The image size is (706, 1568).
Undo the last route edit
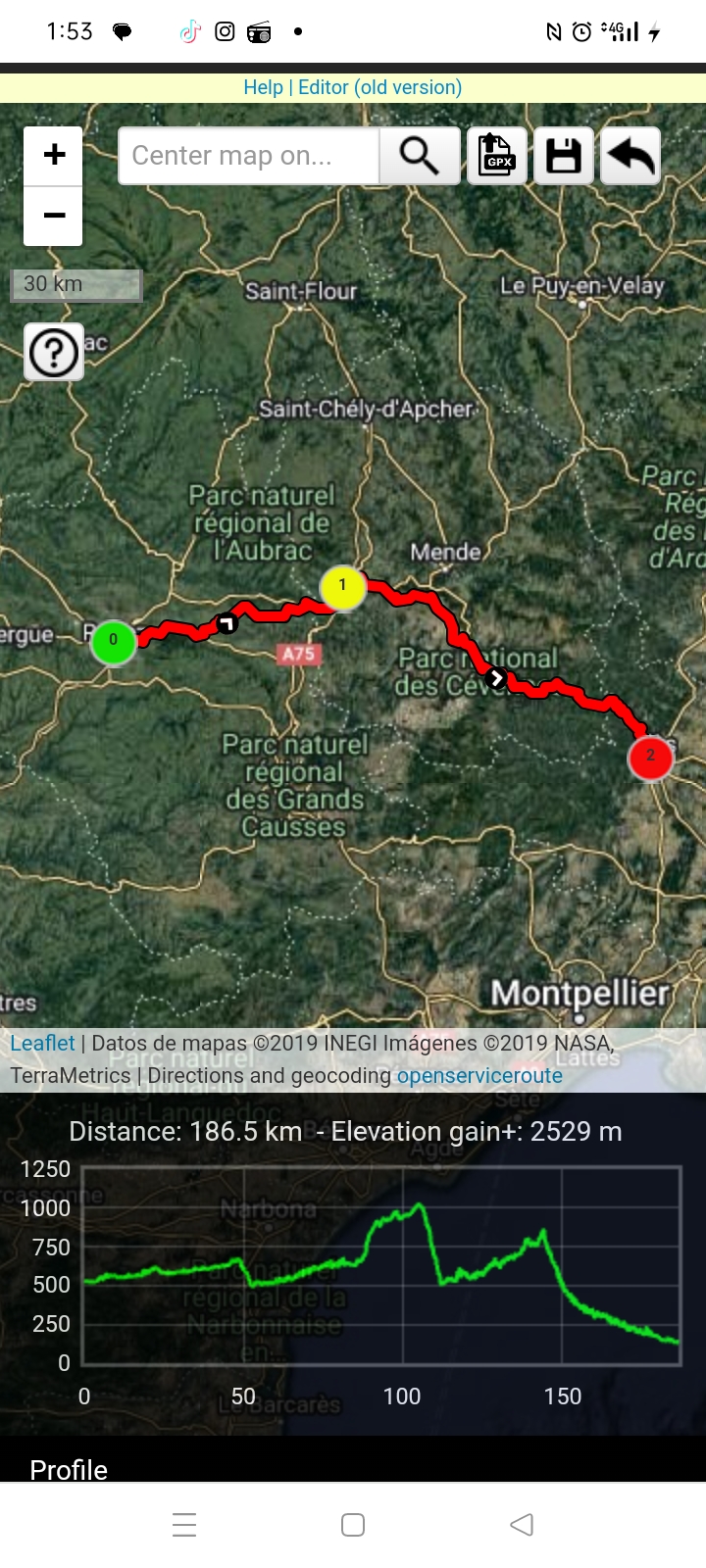(x=630, y=156)
